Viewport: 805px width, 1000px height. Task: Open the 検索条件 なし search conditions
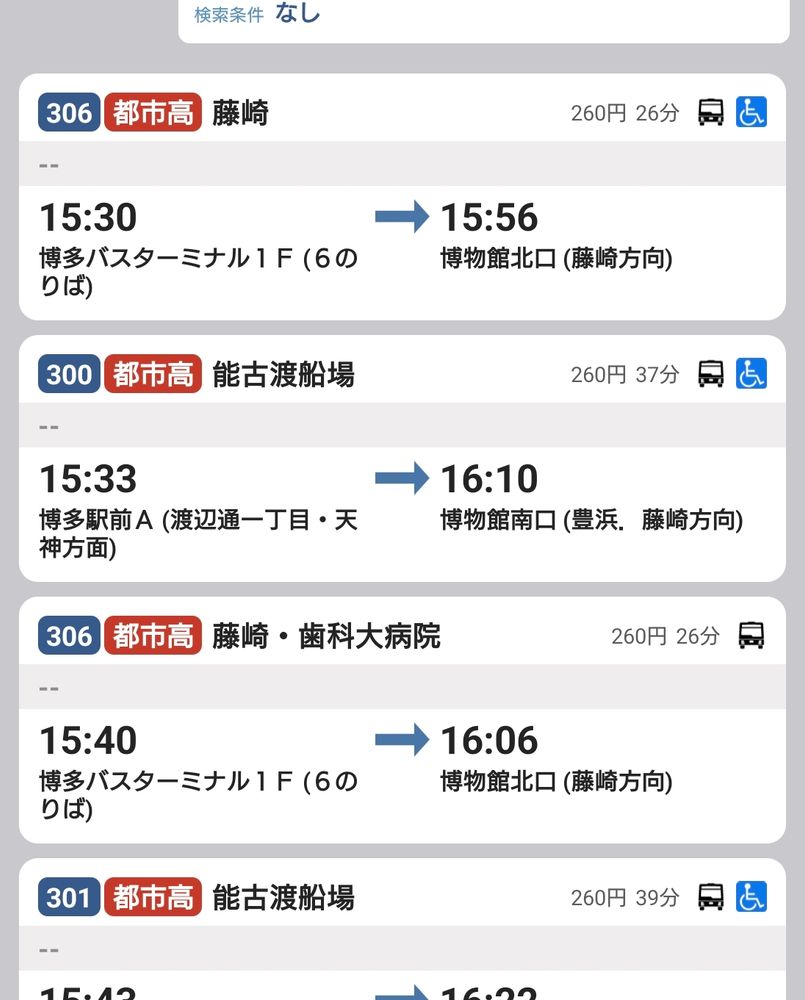click(x=484, y=19)
